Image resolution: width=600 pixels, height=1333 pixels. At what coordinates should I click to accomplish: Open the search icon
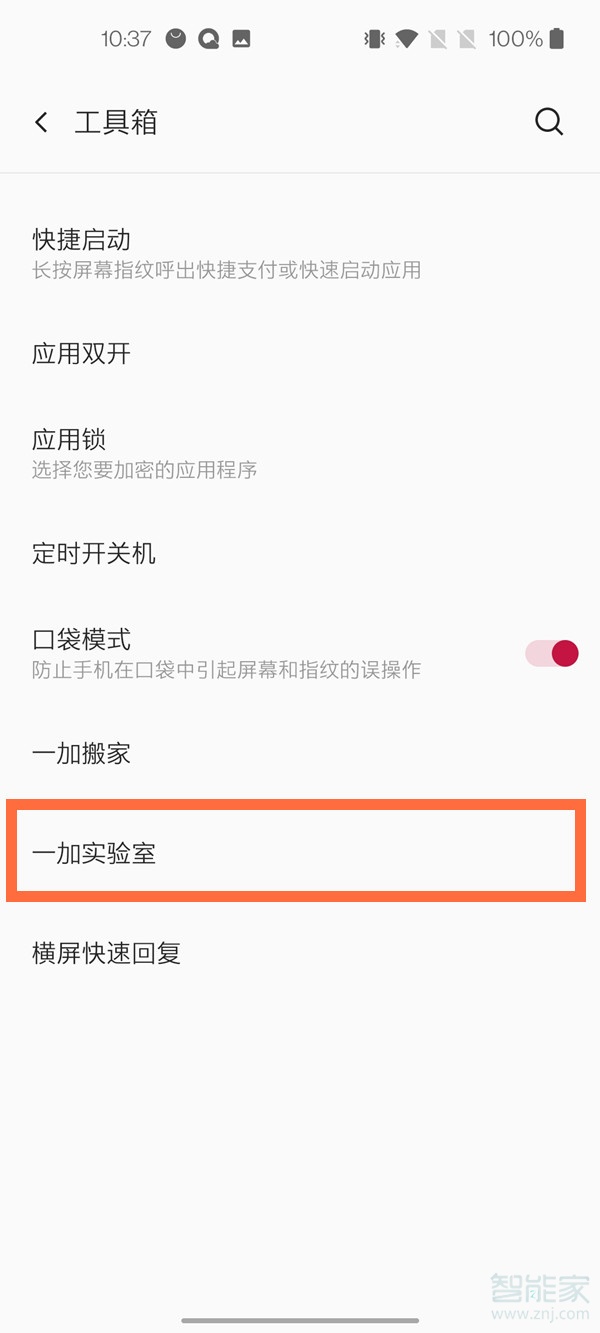[x=549, y=122]
